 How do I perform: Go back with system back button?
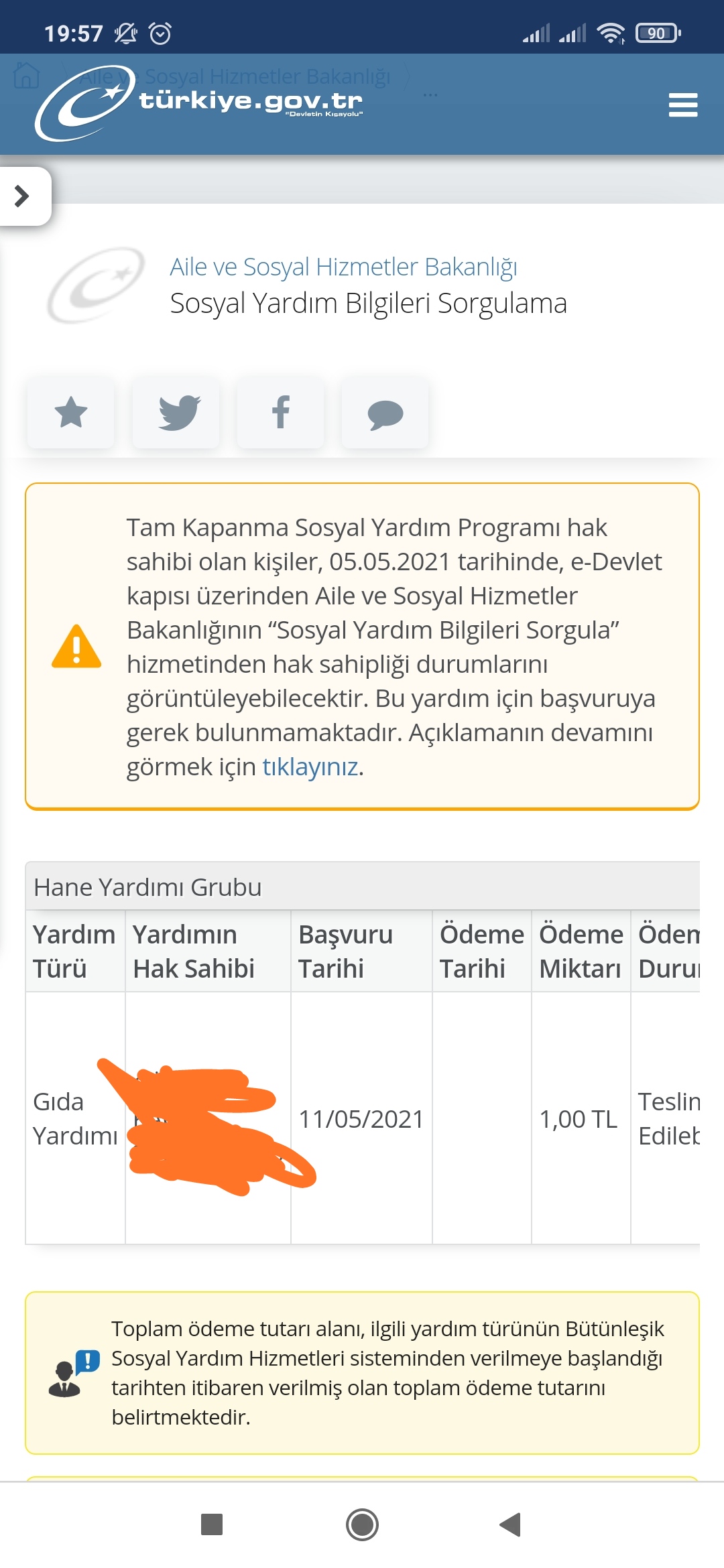coord(510,1524)
